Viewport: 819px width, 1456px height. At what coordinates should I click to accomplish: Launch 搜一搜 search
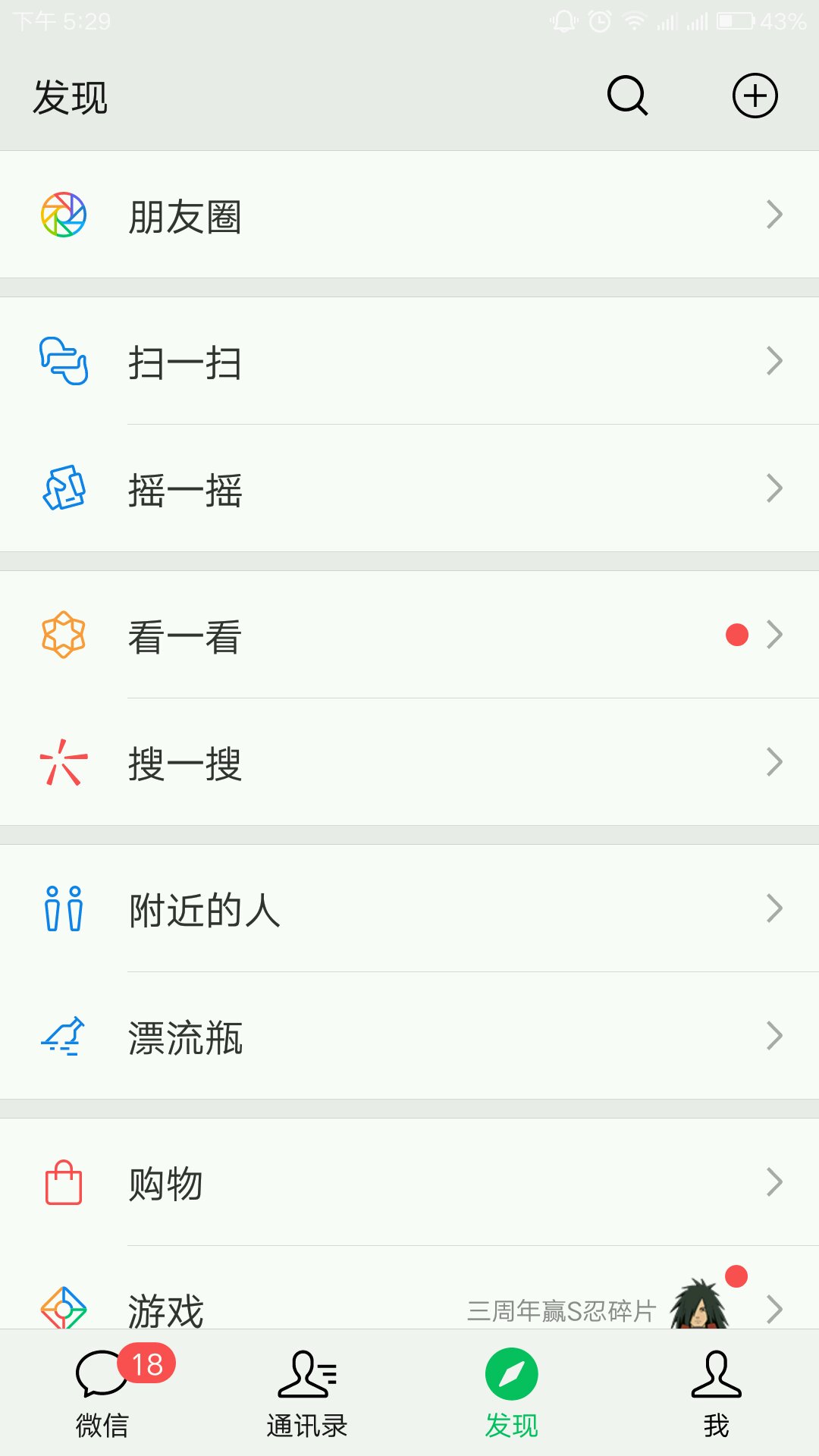(409, 763)
